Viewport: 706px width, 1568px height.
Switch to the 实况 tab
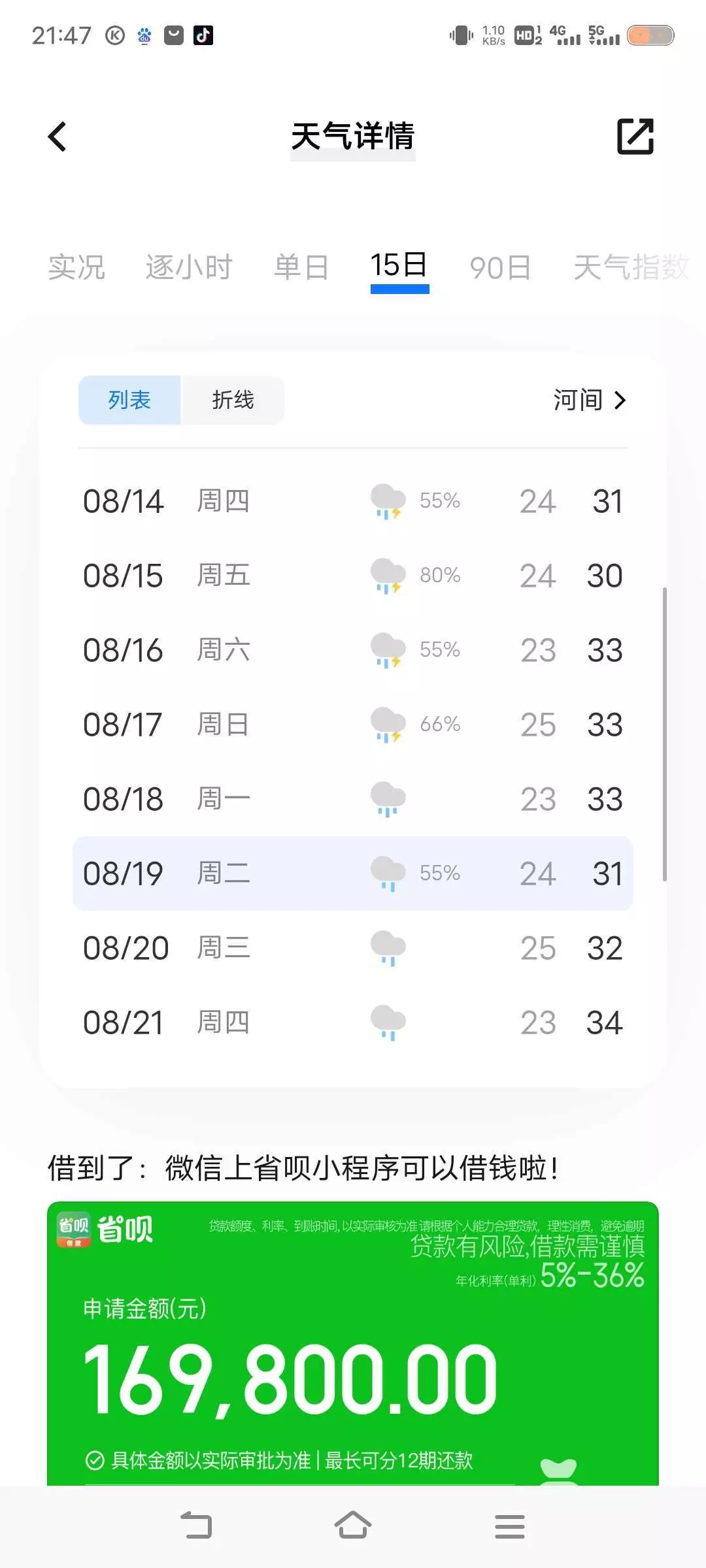[76, 267]
